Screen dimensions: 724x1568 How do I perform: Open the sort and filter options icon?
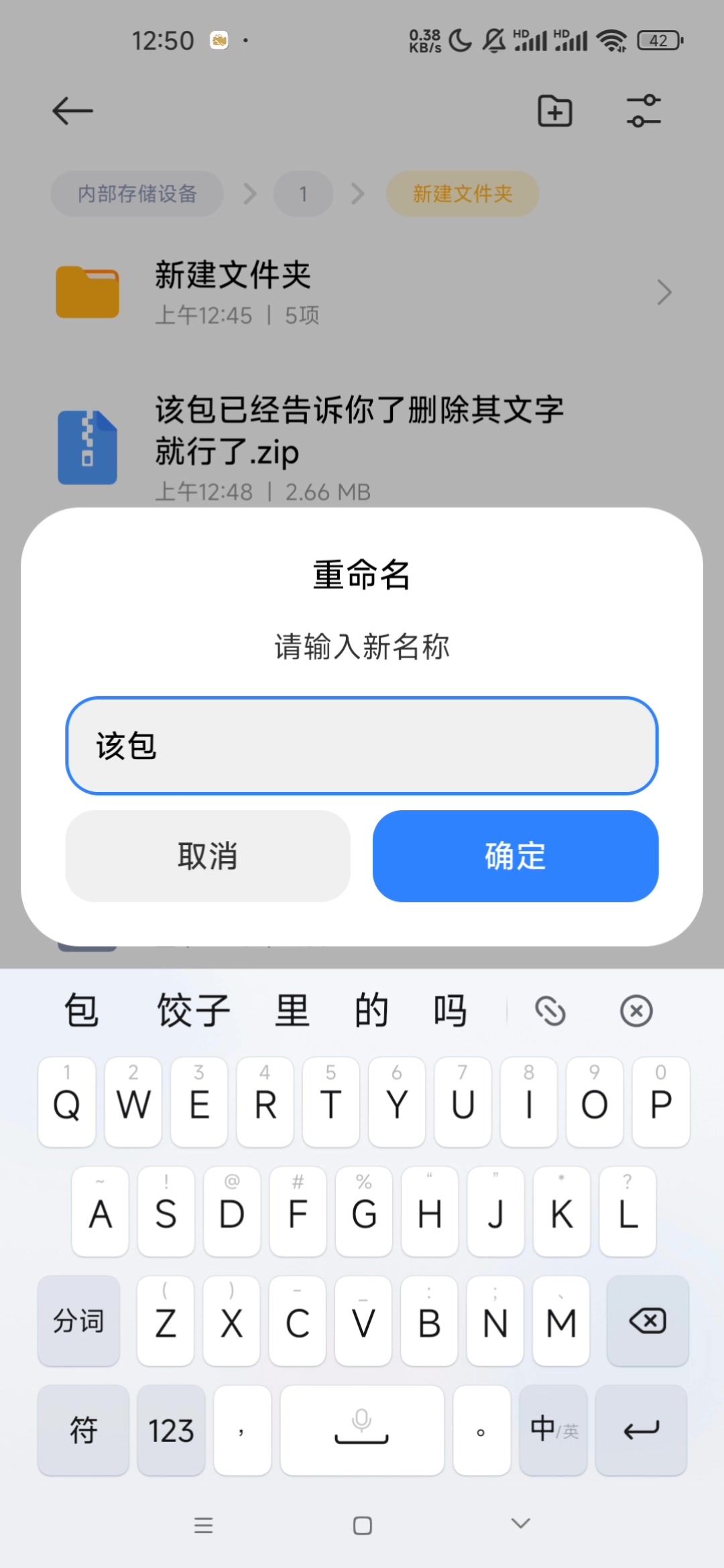pos(642,111)
